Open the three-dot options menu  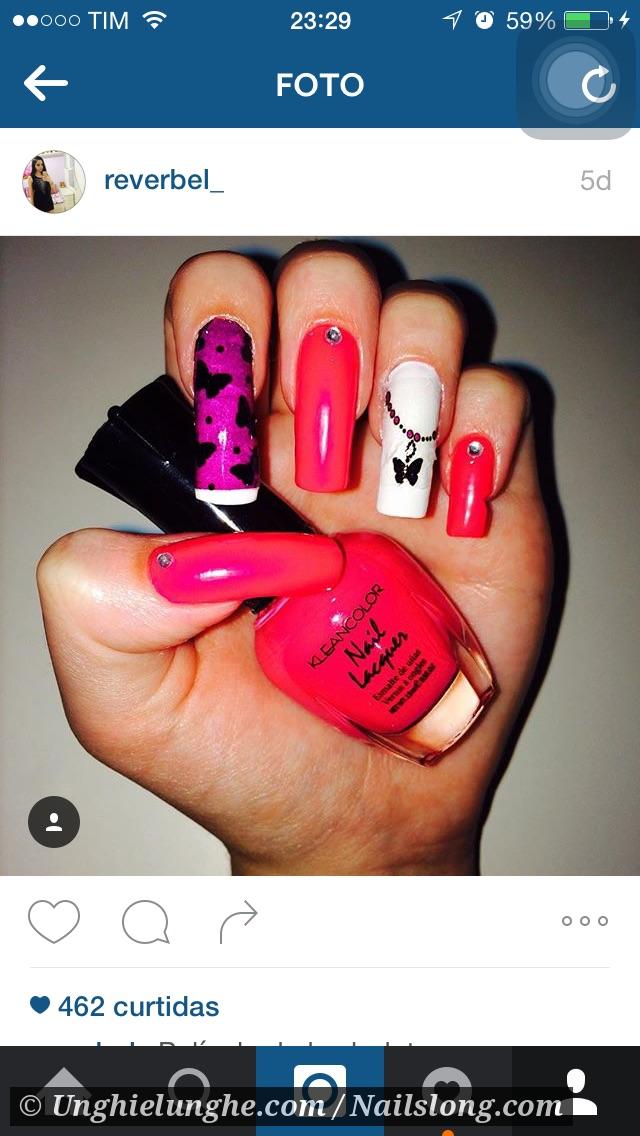coord(585,921)
